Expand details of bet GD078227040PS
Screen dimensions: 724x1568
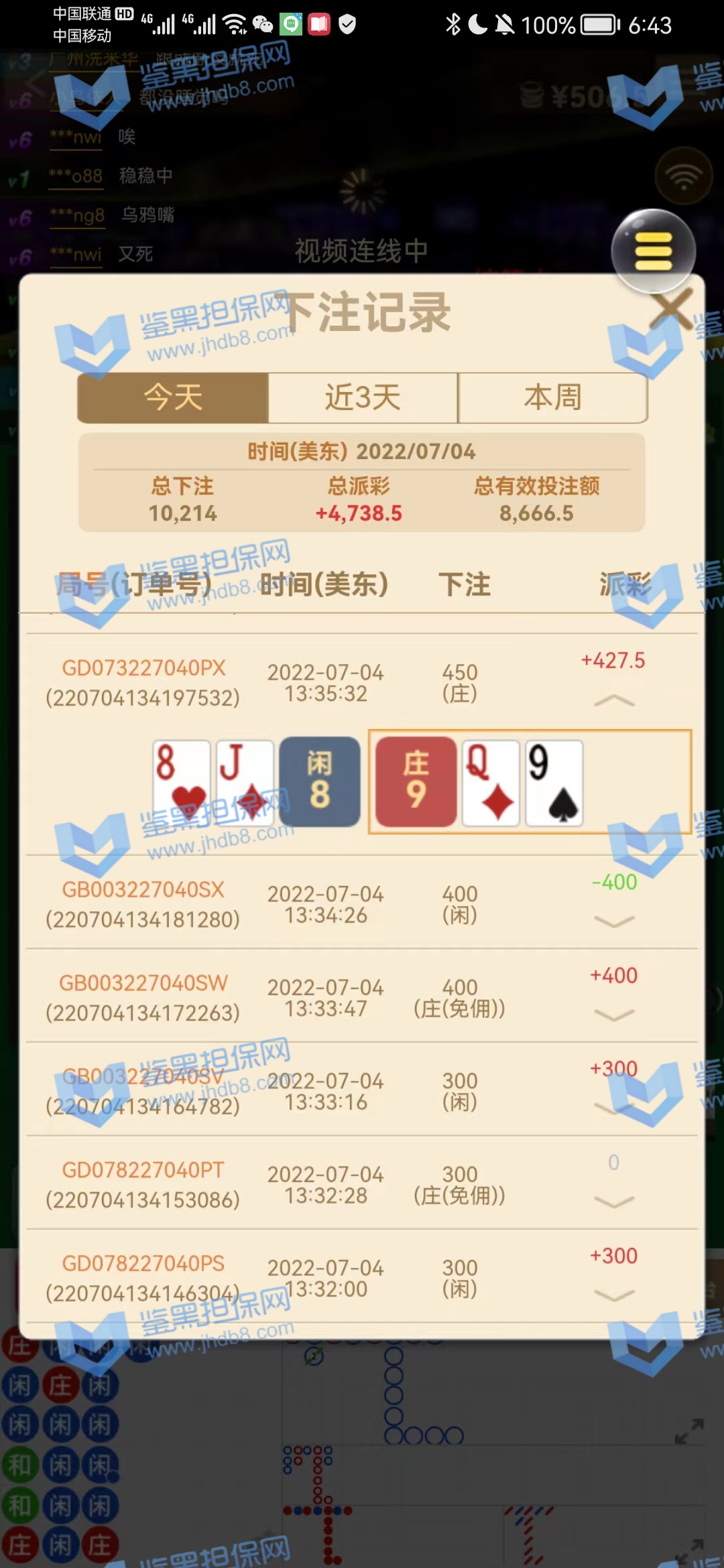pos(614,1296)
